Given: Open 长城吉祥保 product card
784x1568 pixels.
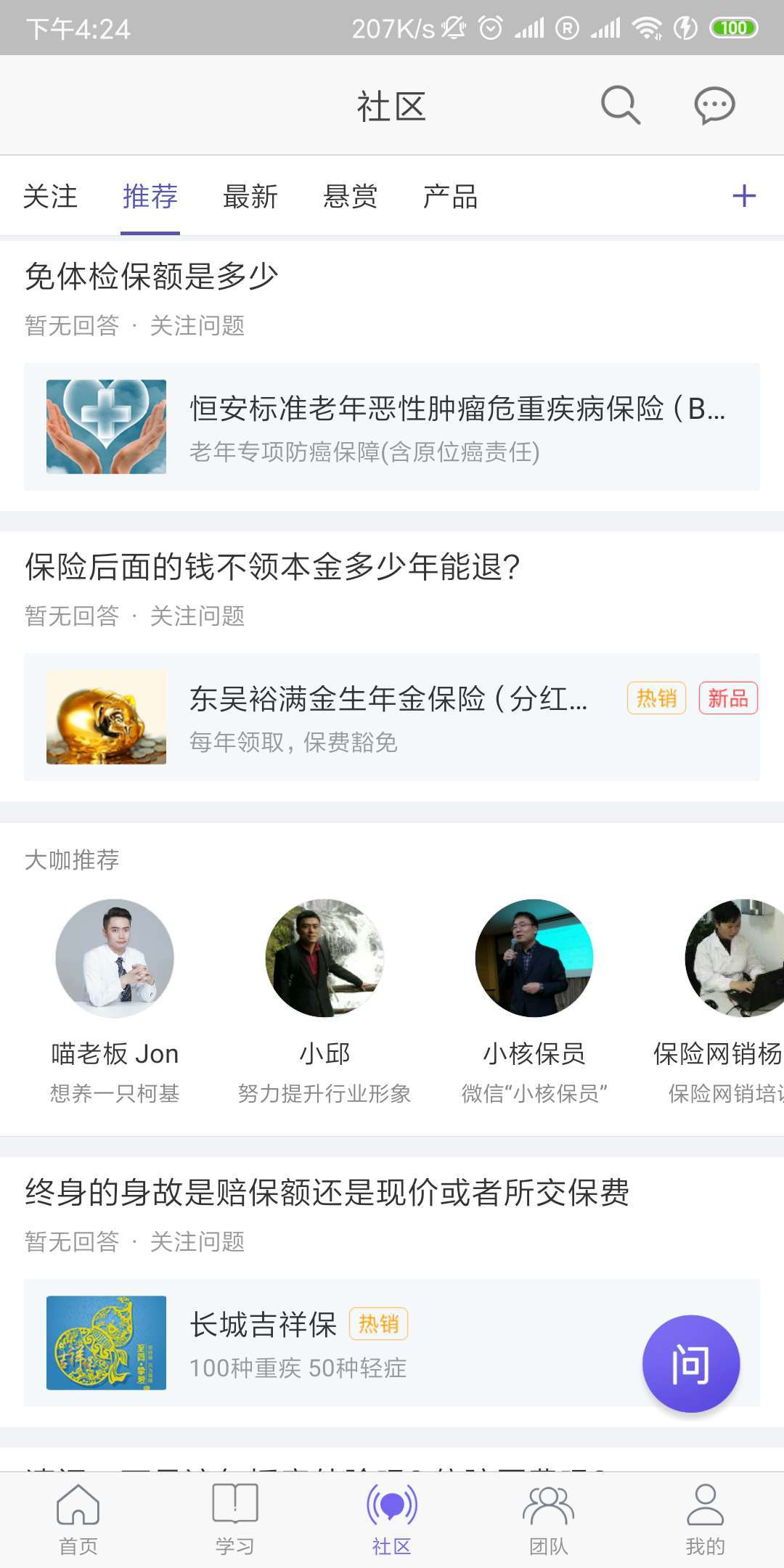Looking at the screenshot, I should (327, 1343).
